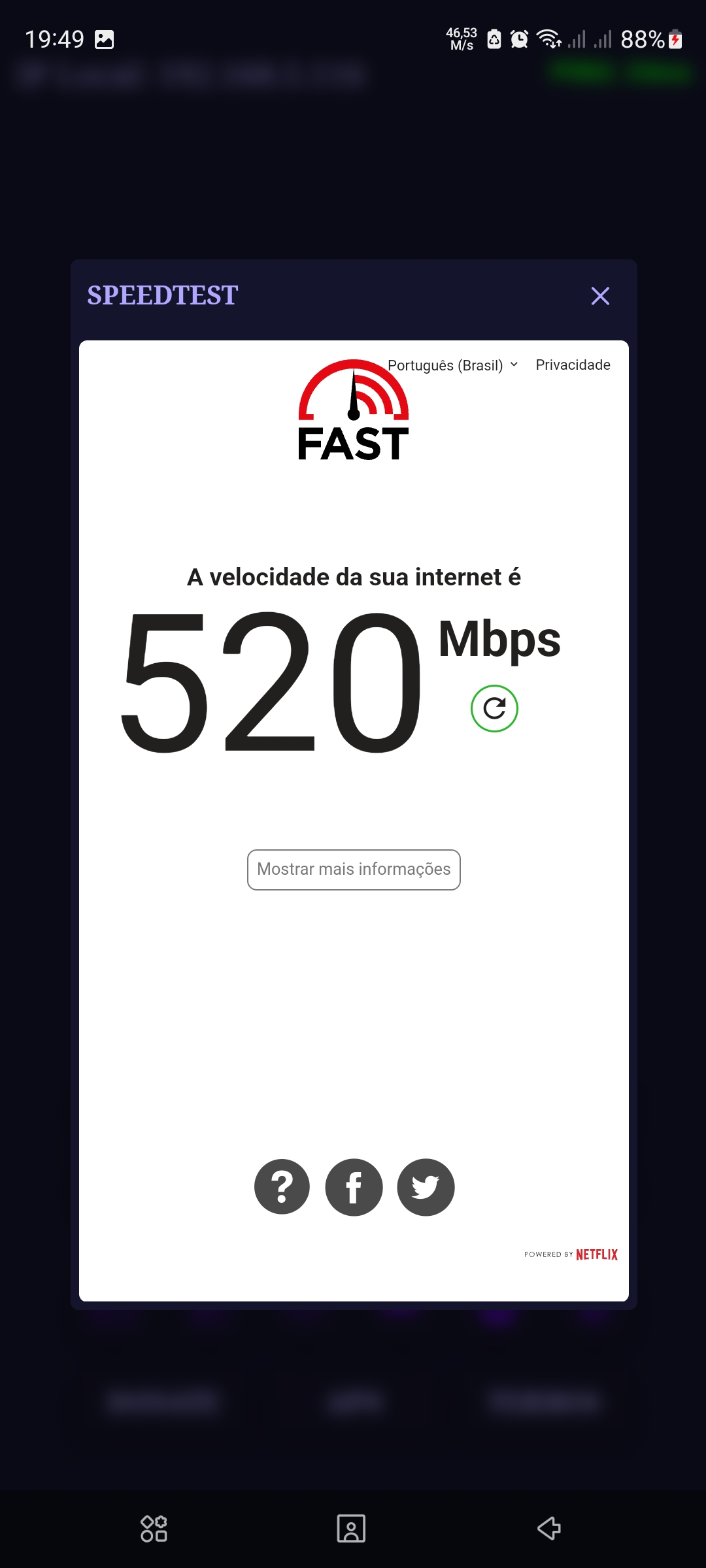Open recent apps from navigation bar

click(154, 1529)
